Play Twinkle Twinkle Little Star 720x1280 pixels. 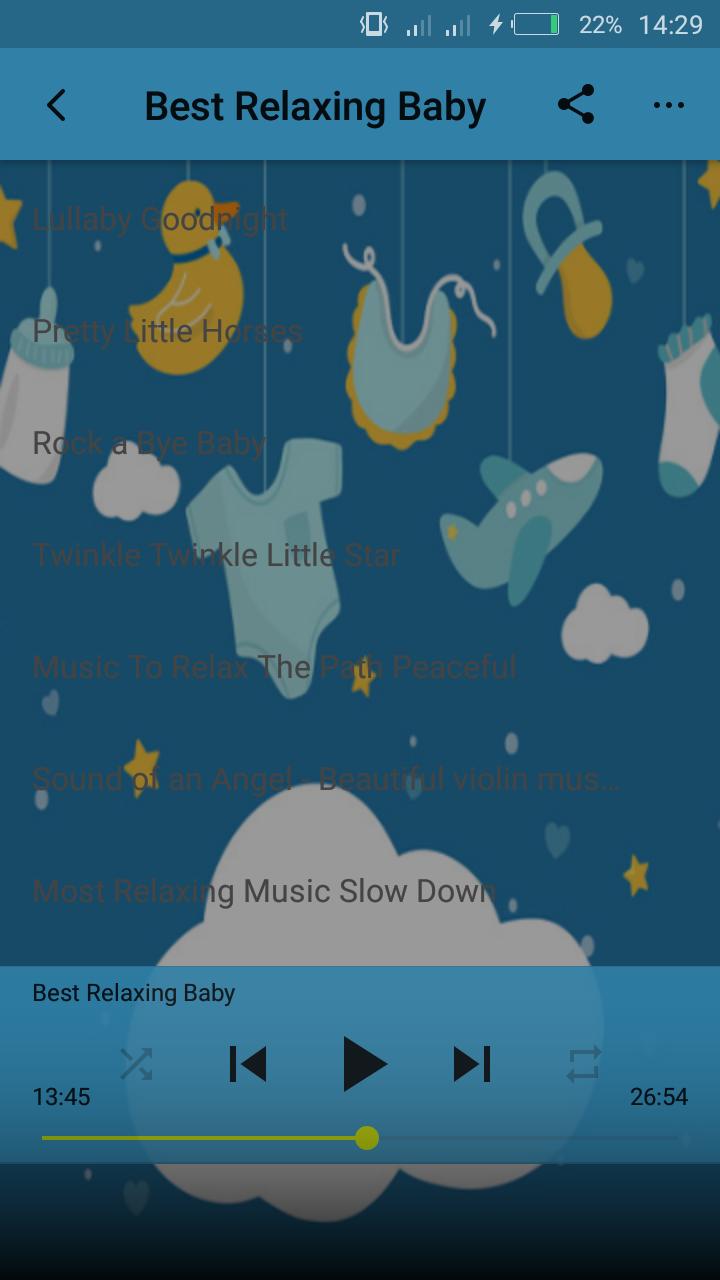click(216, 555)
